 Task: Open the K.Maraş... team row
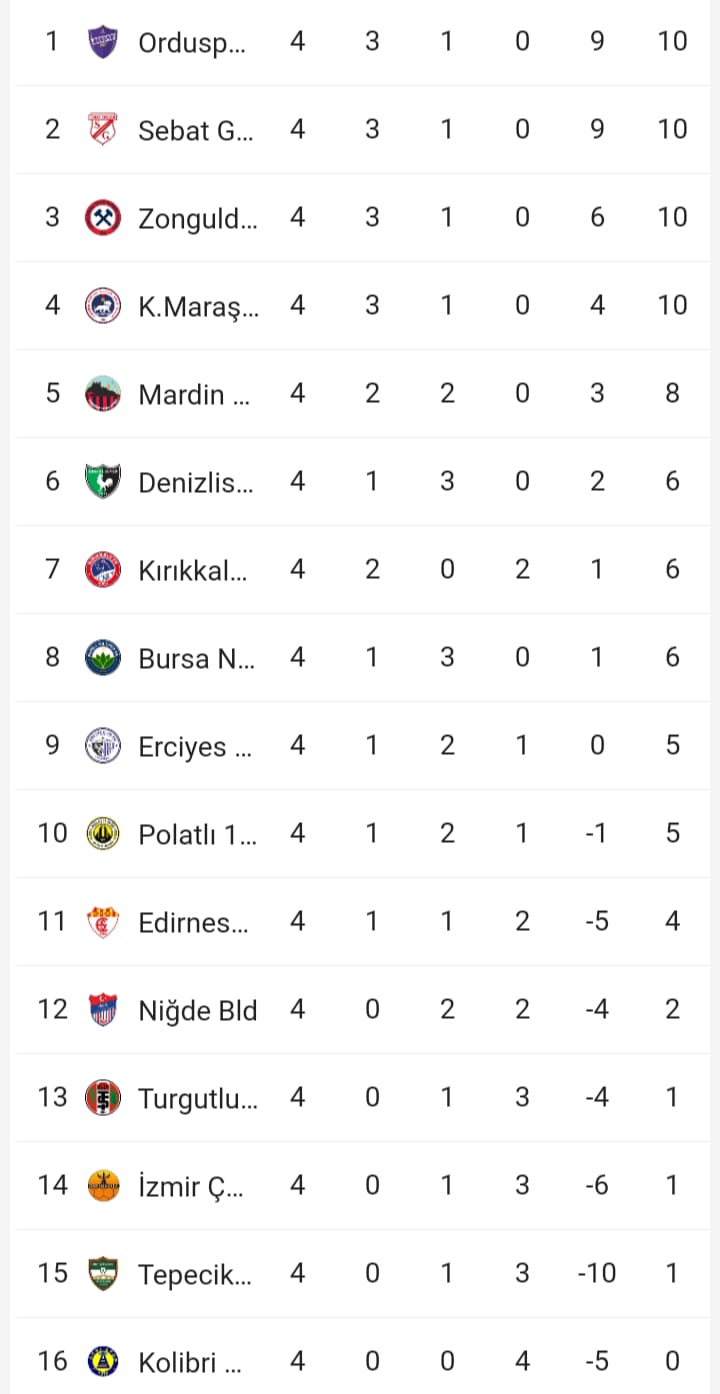360,306
